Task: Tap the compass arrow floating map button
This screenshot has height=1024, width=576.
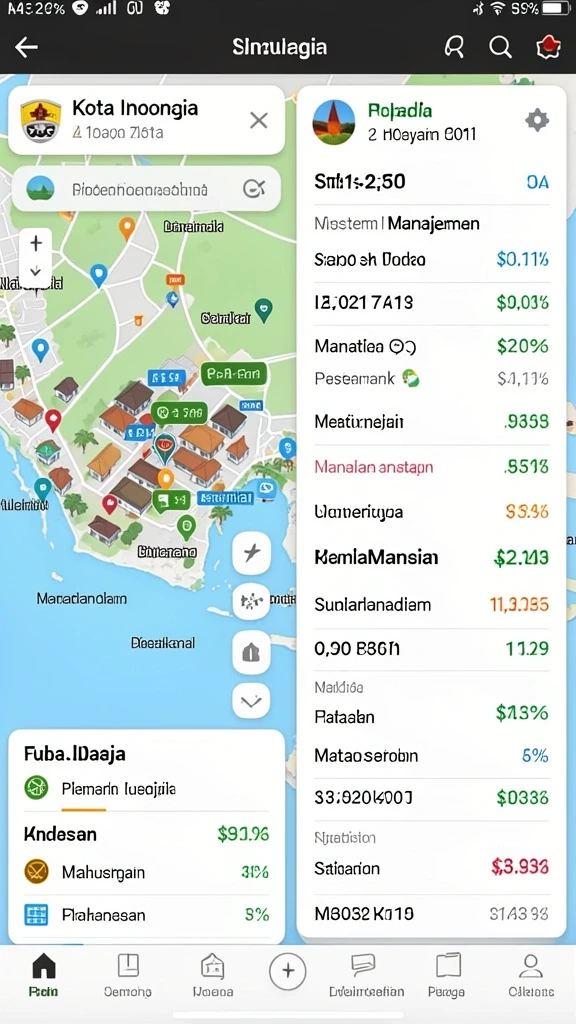Action: (251, 552)
